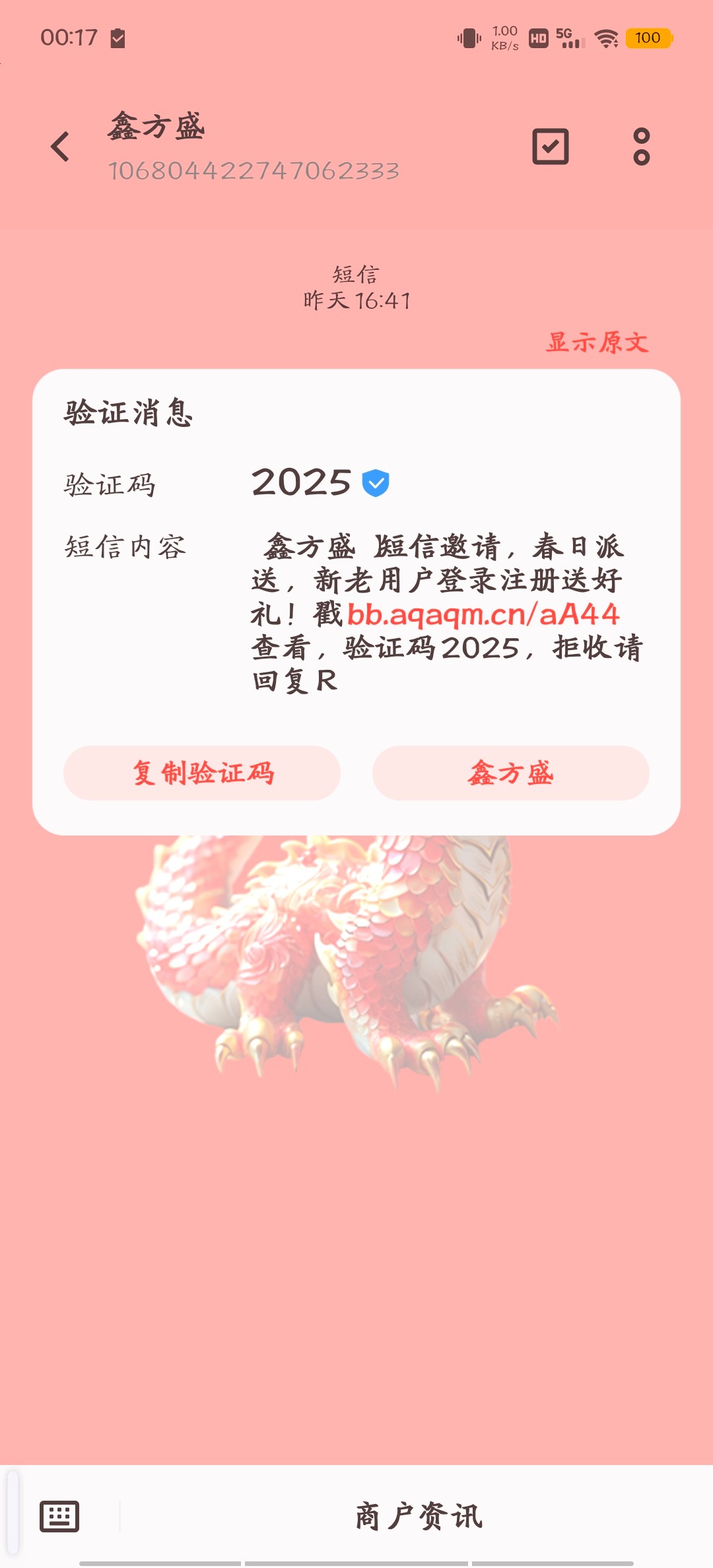This screenshot has width=713, height=1568.
Task: Tap the select-messages checkbox icon
Action: click(550, 147)
